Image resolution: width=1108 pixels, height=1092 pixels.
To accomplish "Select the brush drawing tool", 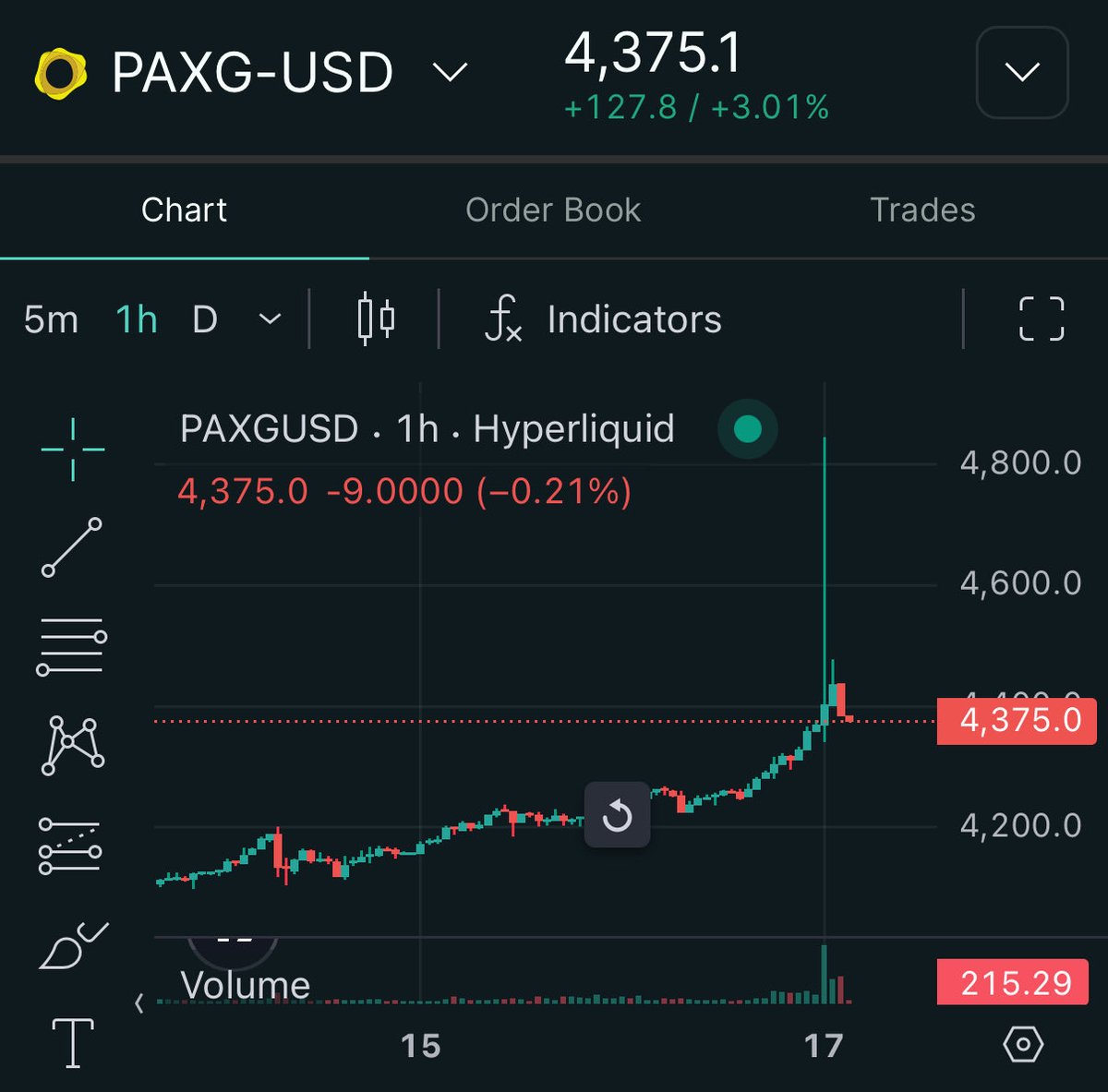I will (73, 945).
